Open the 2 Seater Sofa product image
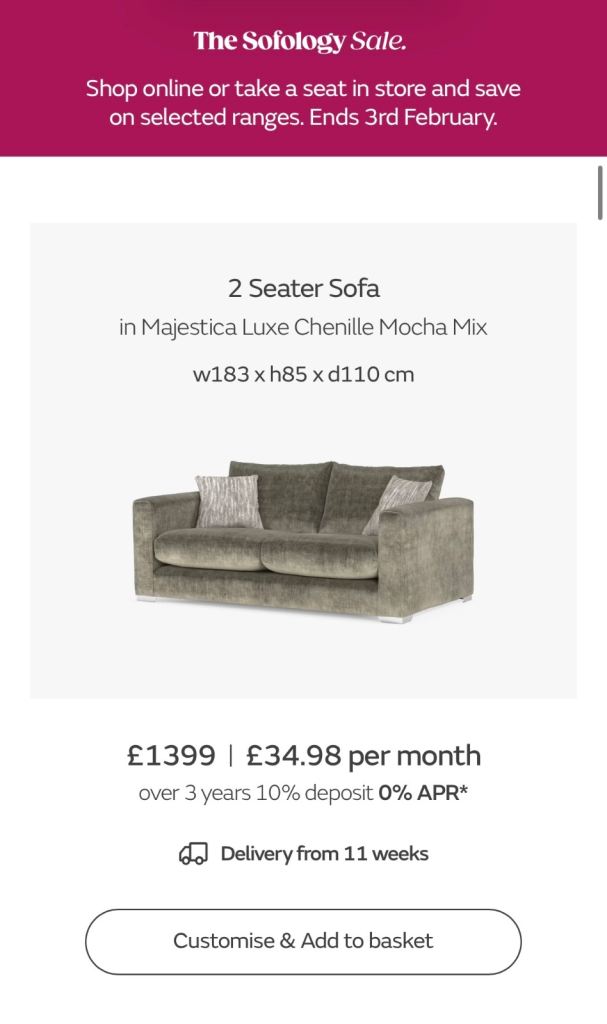607x1024 pixels. click(x=303, y=541)
